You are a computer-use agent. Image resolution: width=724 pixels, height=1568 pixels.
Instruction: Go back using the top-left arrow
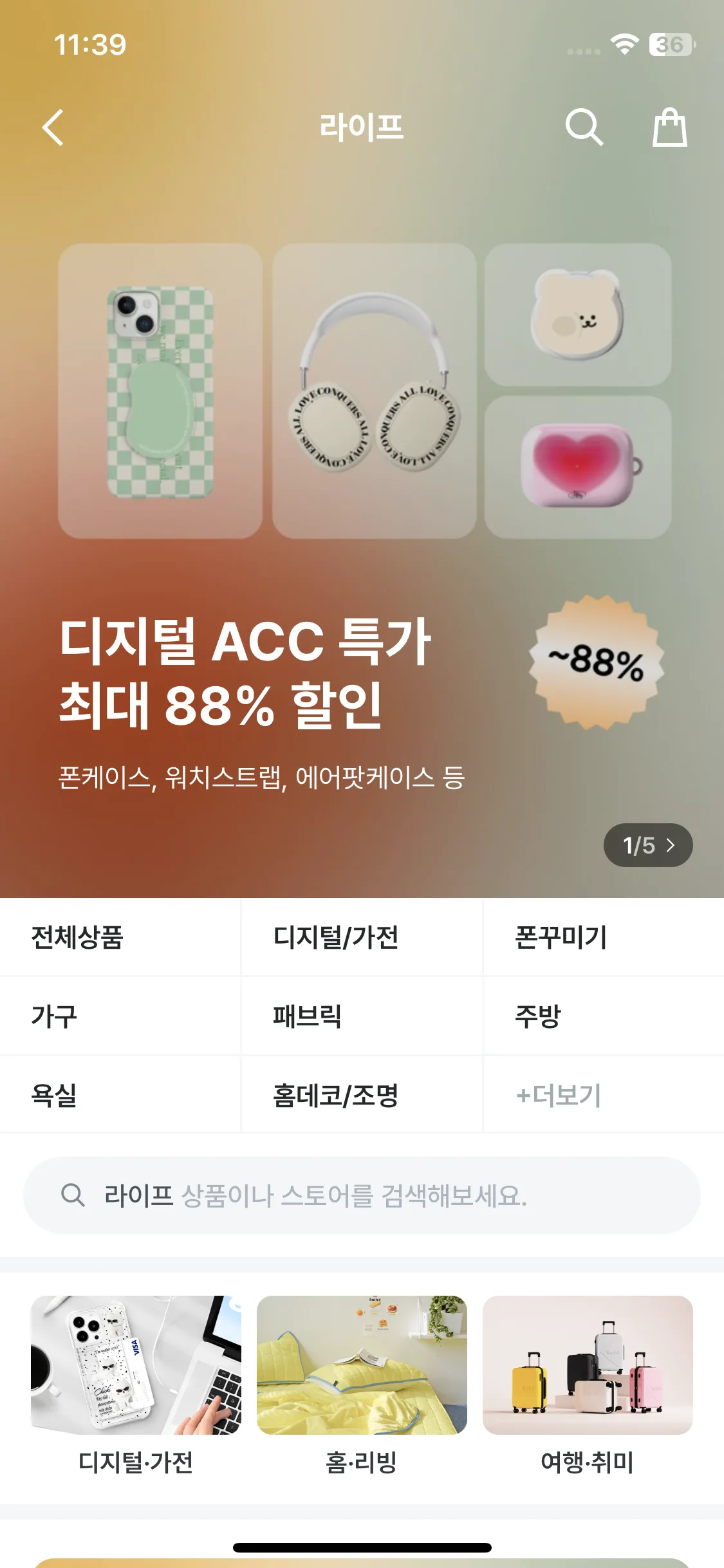(53, 127)
